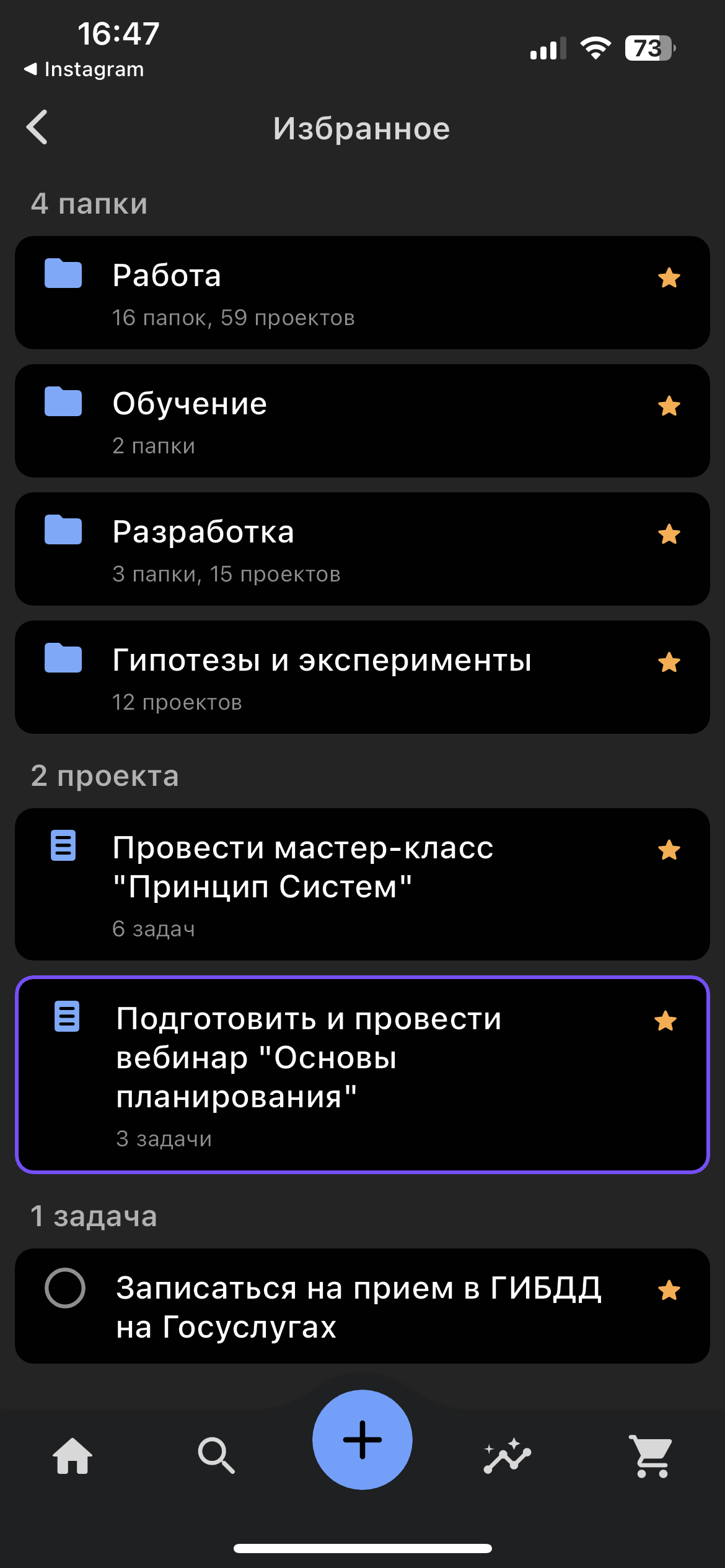Open the Разработка folder
725x1568 pixels.
coord(362,549)
